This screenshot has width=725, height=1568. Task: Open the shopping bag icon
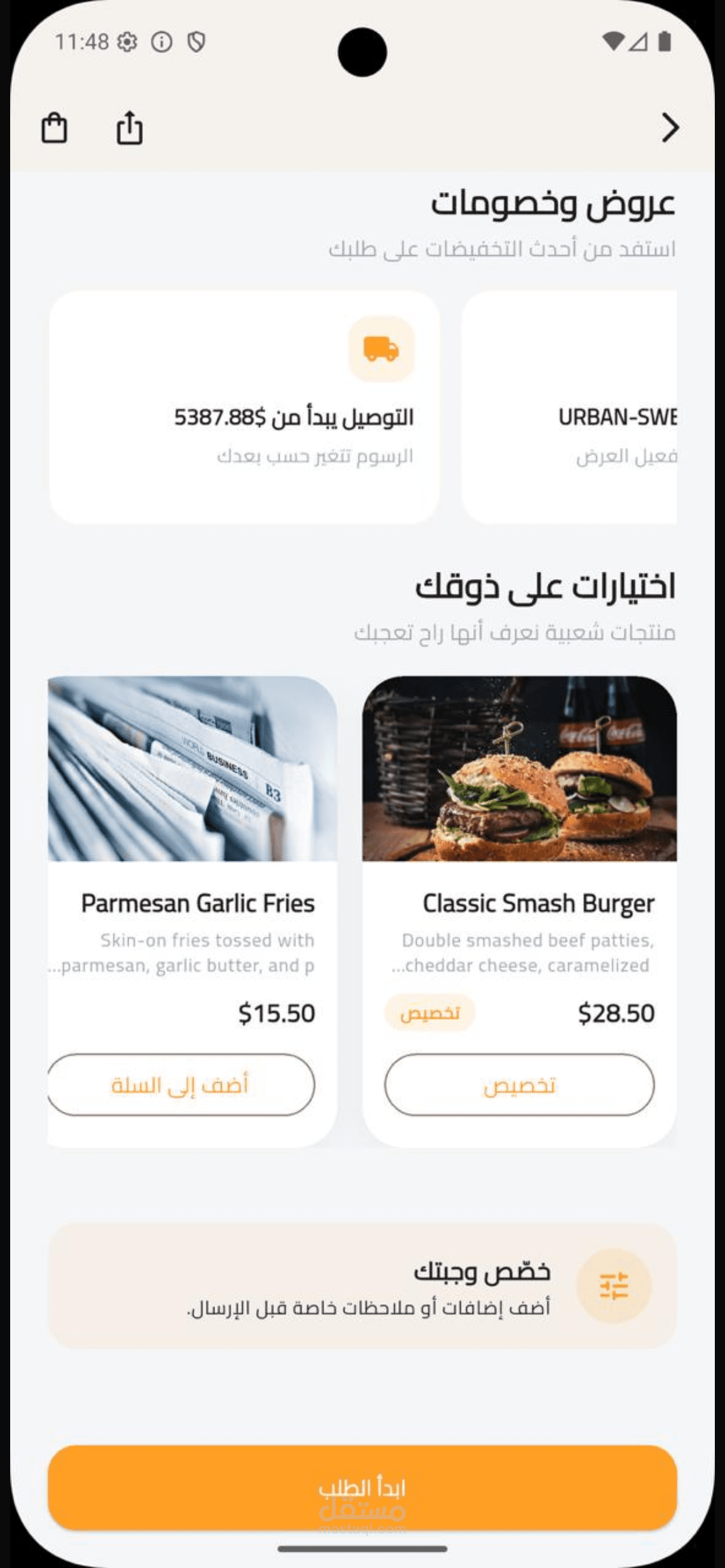pos(54,128)
